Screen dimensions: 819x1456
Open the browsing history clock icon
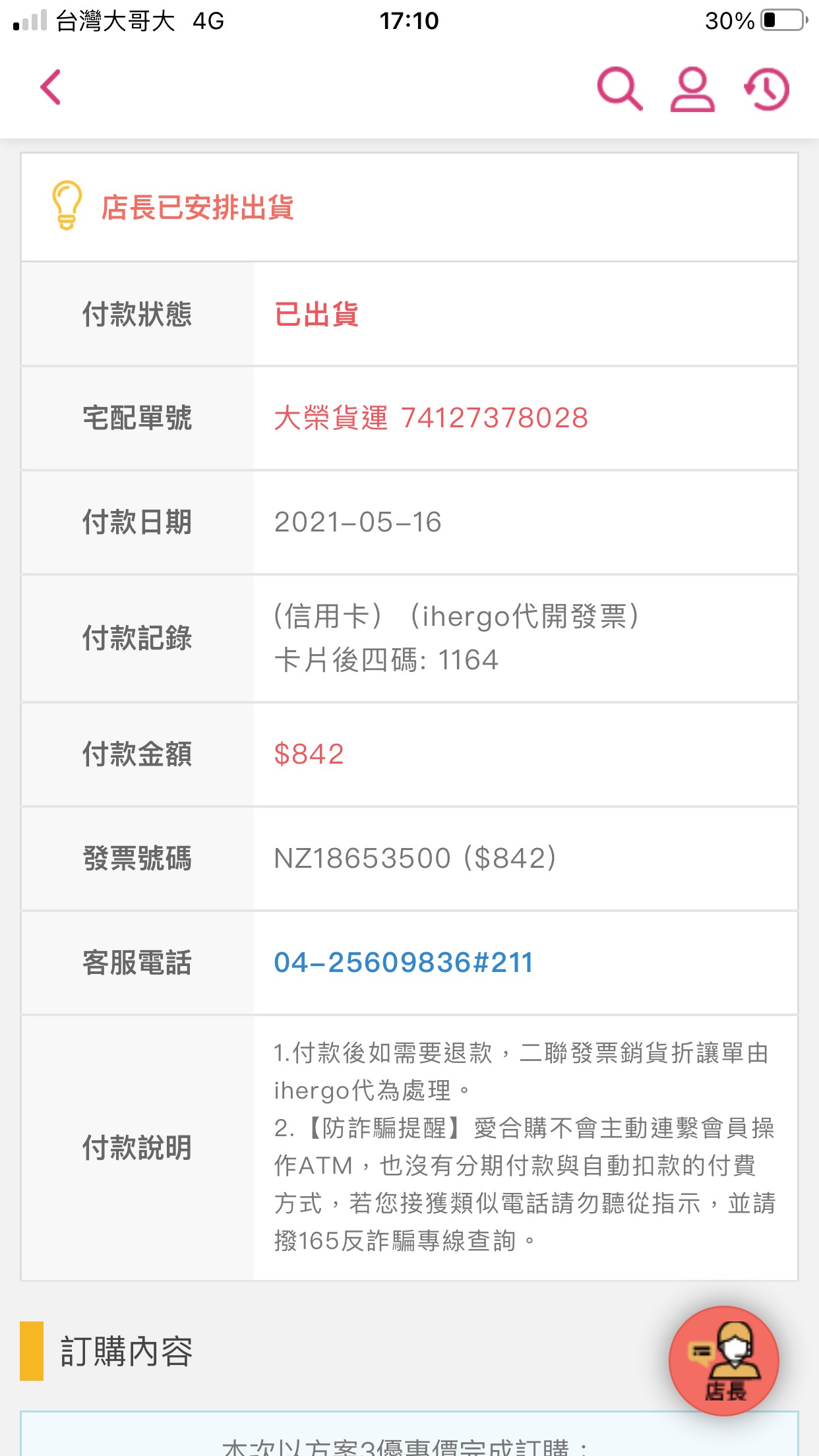[767, 89]
